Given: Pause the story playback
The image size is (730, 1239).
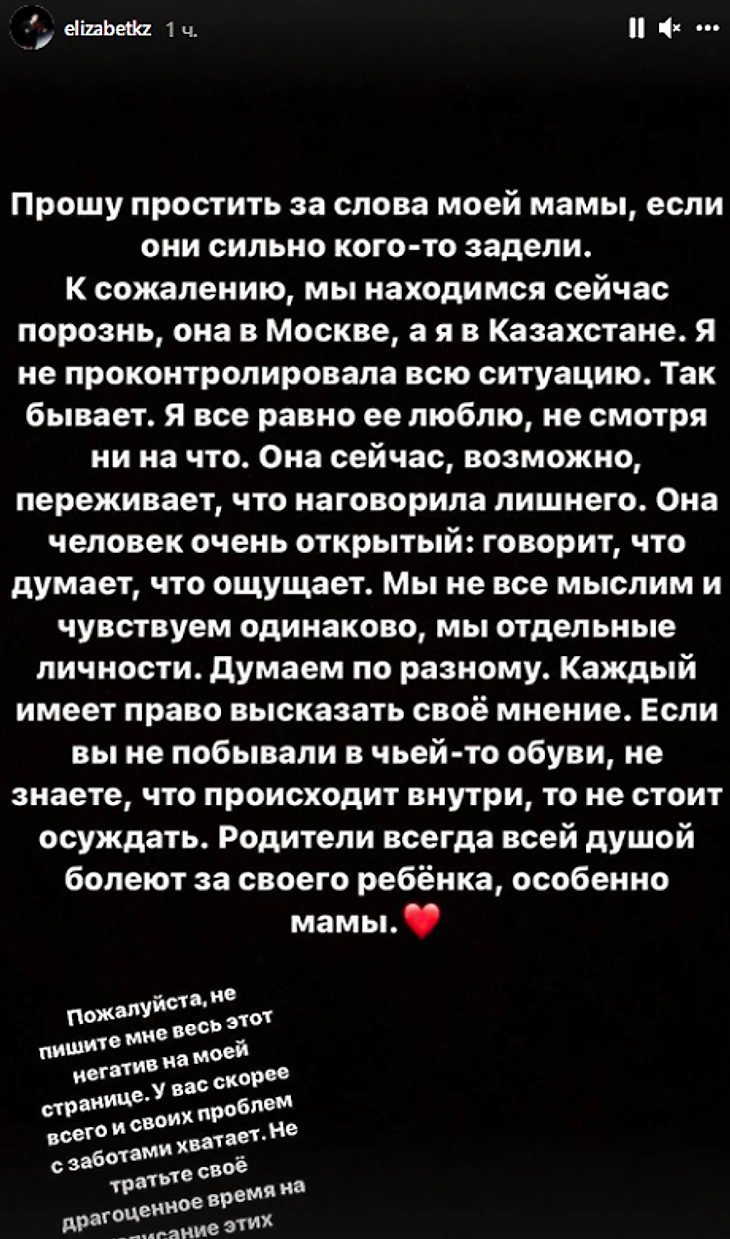Looking at the screenshot, I should click(634, 30).
